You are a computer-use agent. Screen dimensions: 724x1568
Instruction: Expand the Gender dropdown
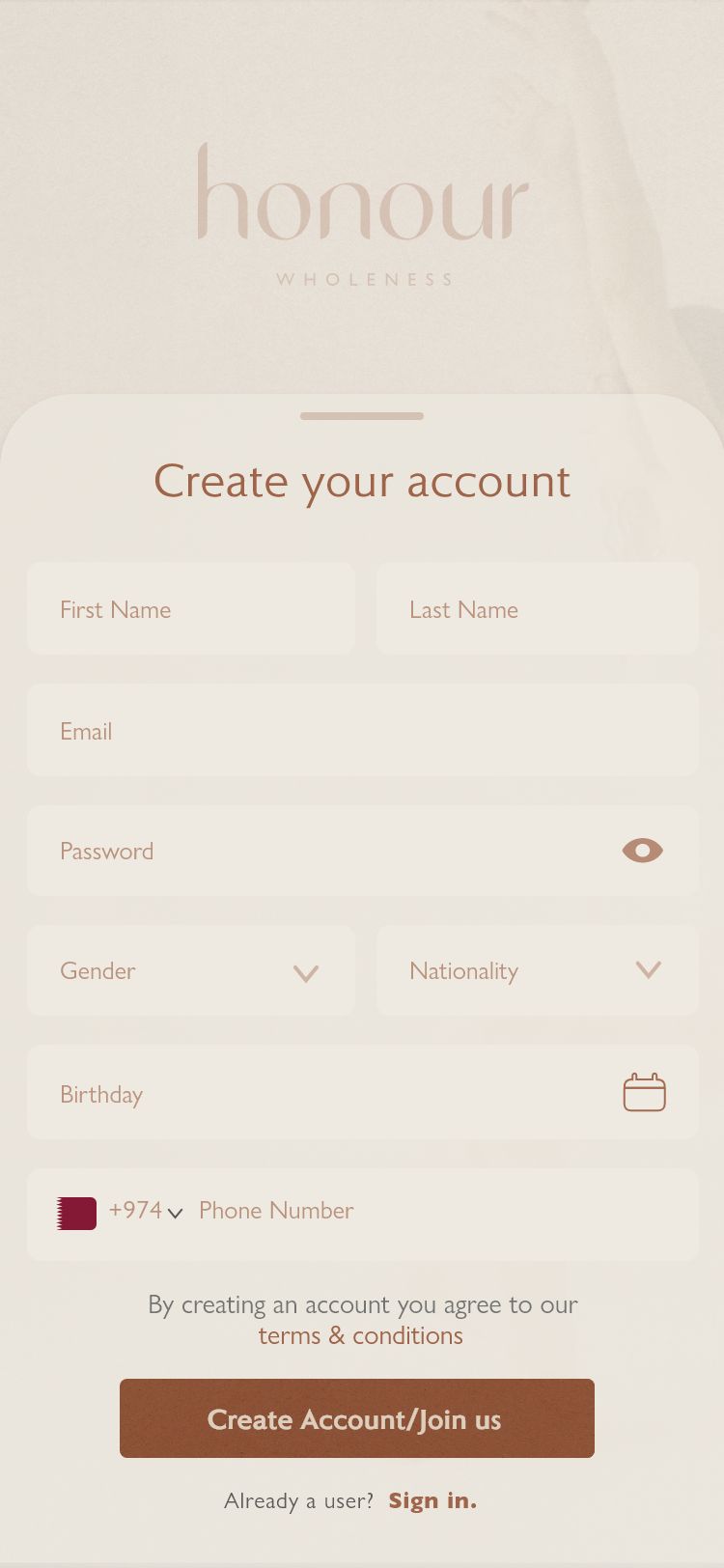tap(190, 971)
